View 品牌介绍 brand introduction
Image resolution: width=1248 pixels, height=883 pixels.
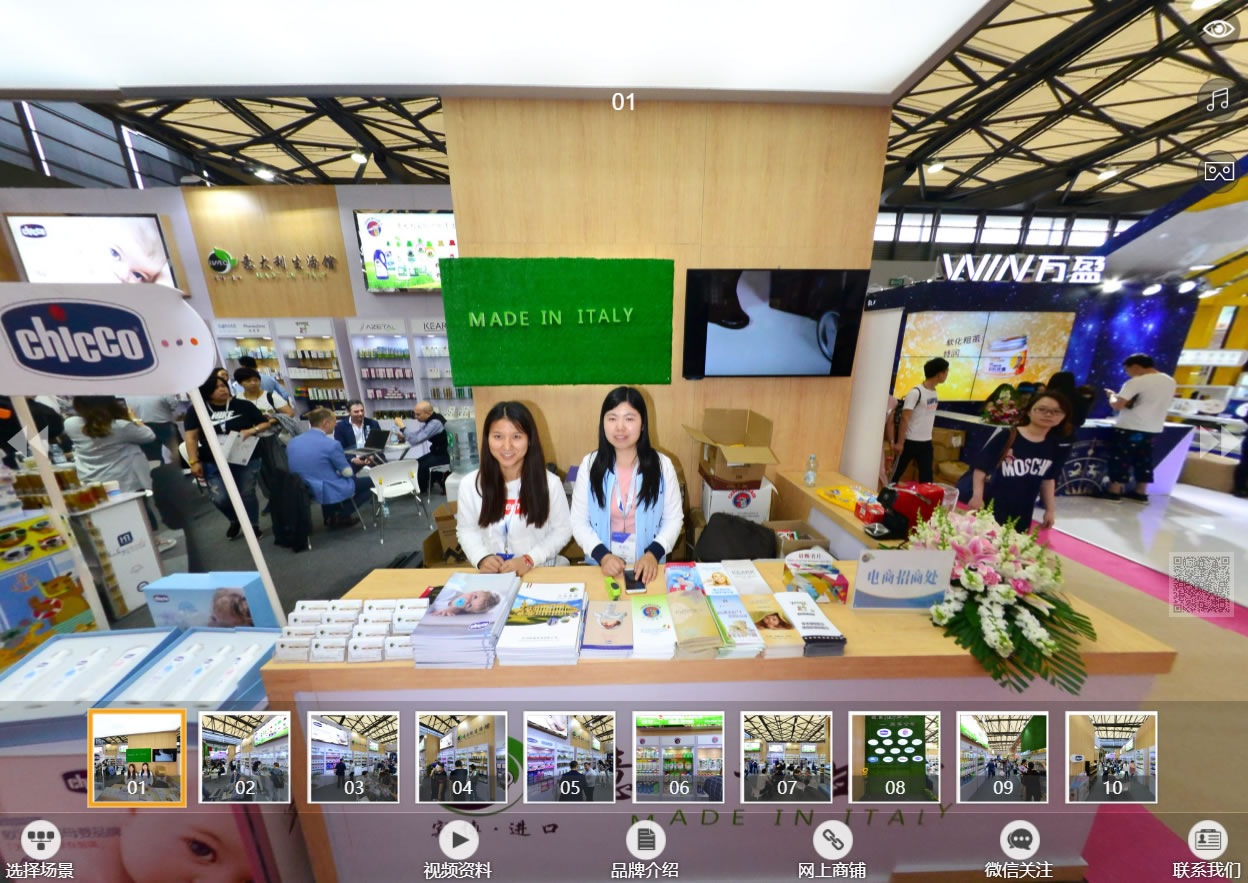tap(646, 850)
